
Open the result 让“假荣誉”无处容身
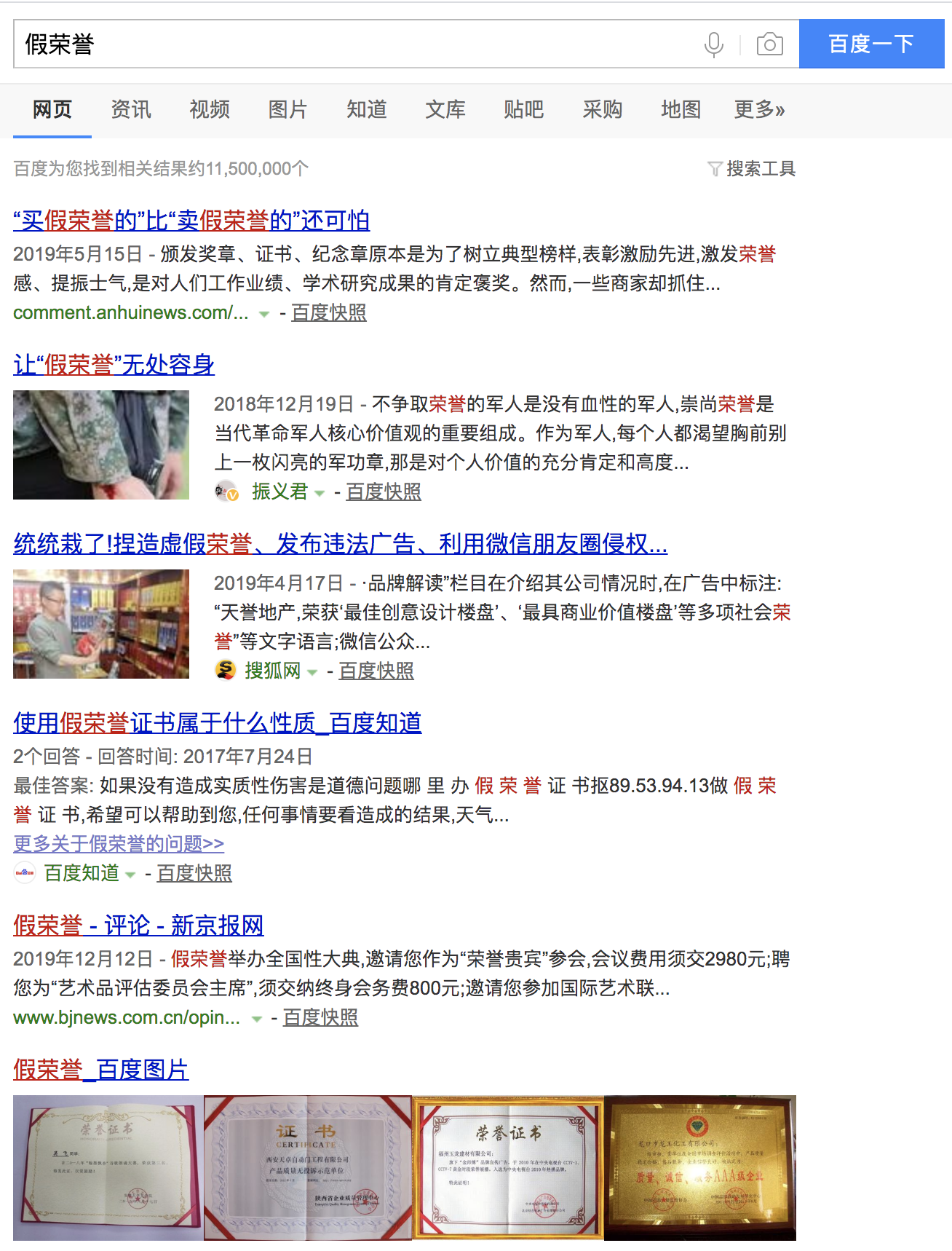point(114,364)
